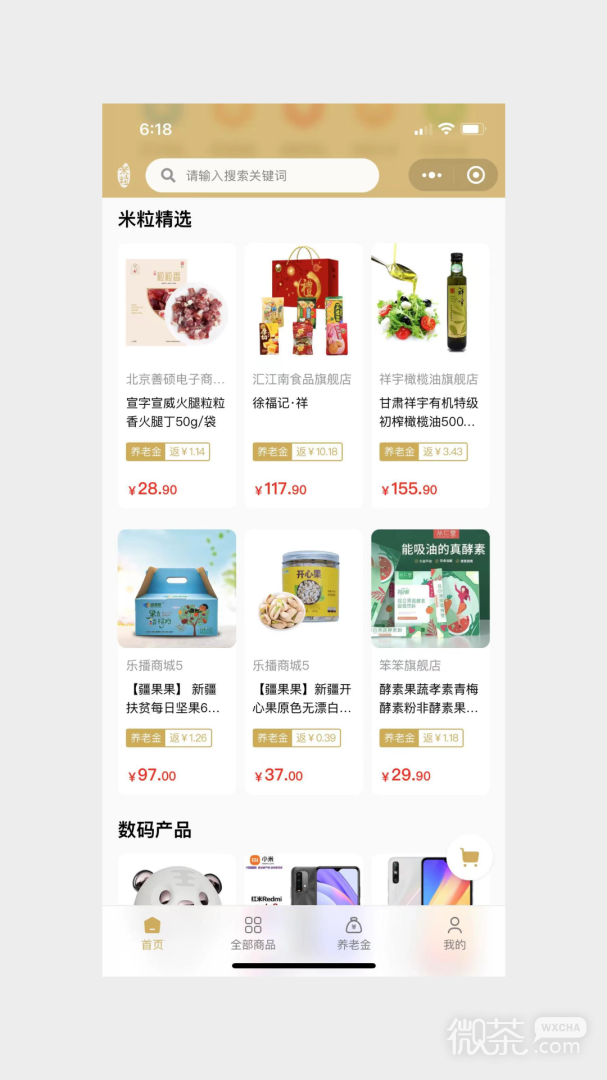Switch to the 全部商品 tab
This screenshot has height=1080, width=607.
tap(253, 932)
